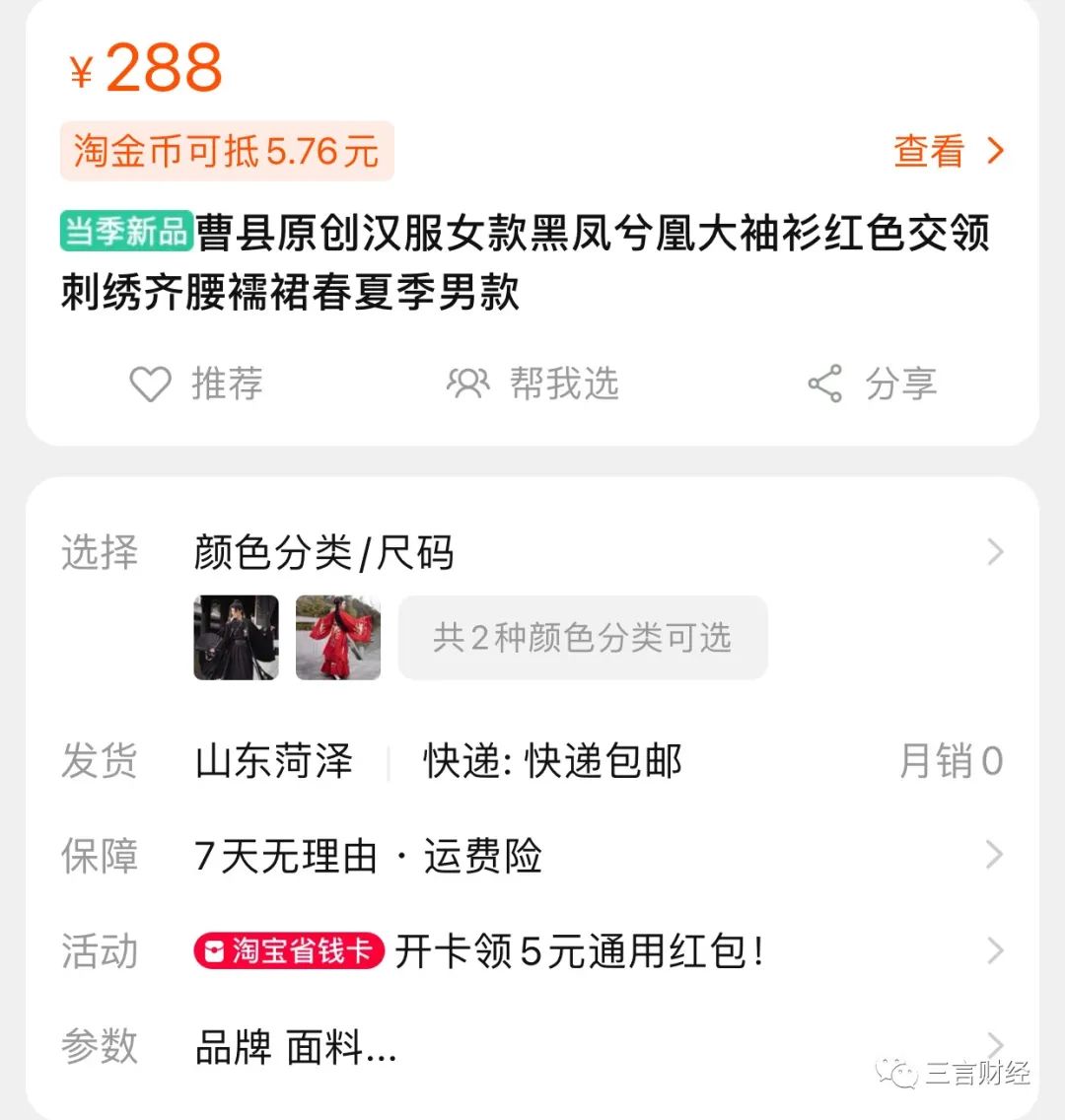Tap the 推荐 heart button
Viewport: 1065px width, 1120px height.
pyautogui.click(x=196, y=384)
